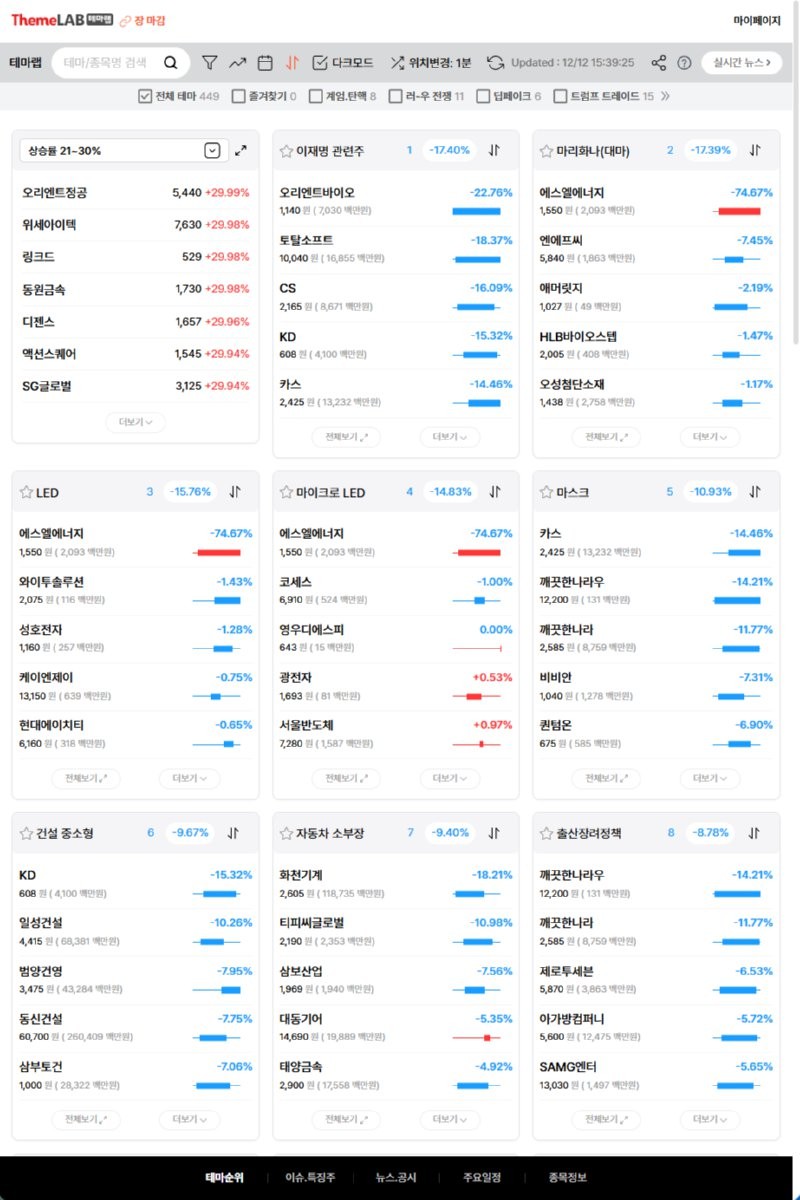Image resolution: width=800 pixels, height=1200 pixels.
Task: Open the filter funnel icon
Action: coord(209,62)
